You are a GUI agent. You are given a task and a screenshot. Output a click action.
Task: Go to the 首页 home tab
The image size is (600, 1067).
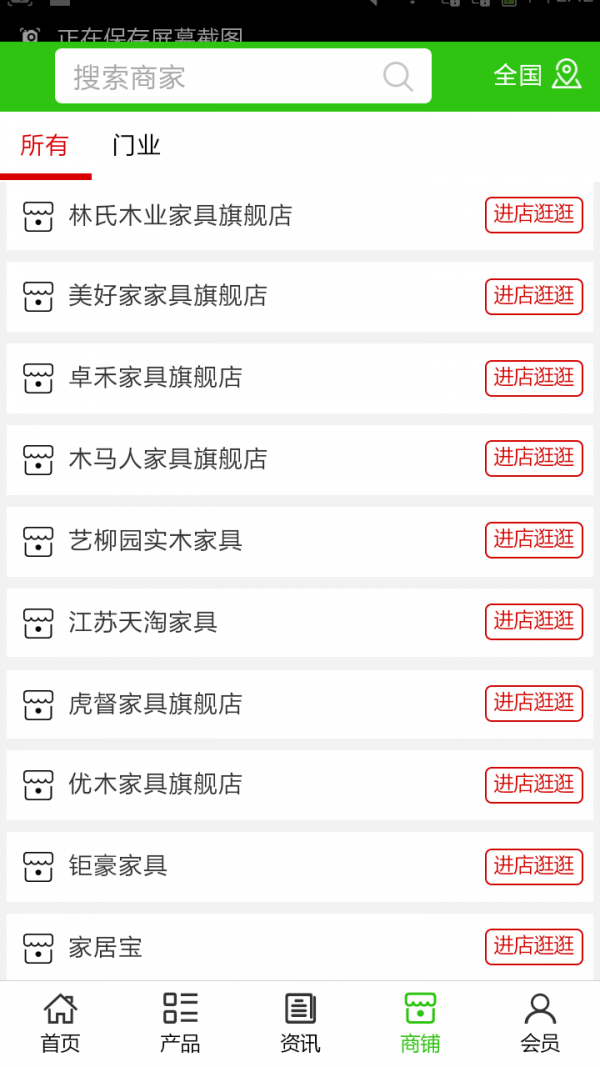[60, 1023]
